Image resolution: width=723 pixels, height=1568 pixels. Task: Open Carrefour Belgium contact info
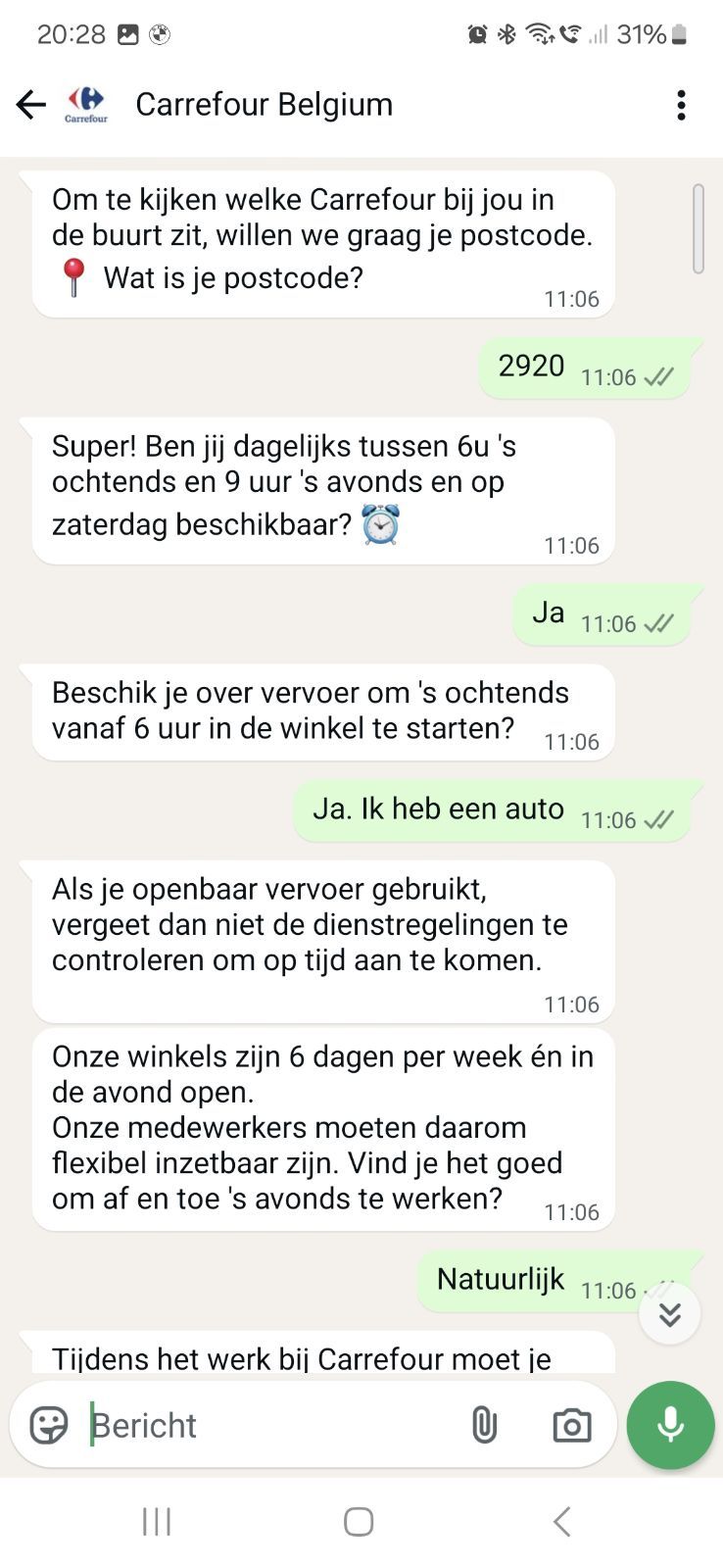click(264, 104)
